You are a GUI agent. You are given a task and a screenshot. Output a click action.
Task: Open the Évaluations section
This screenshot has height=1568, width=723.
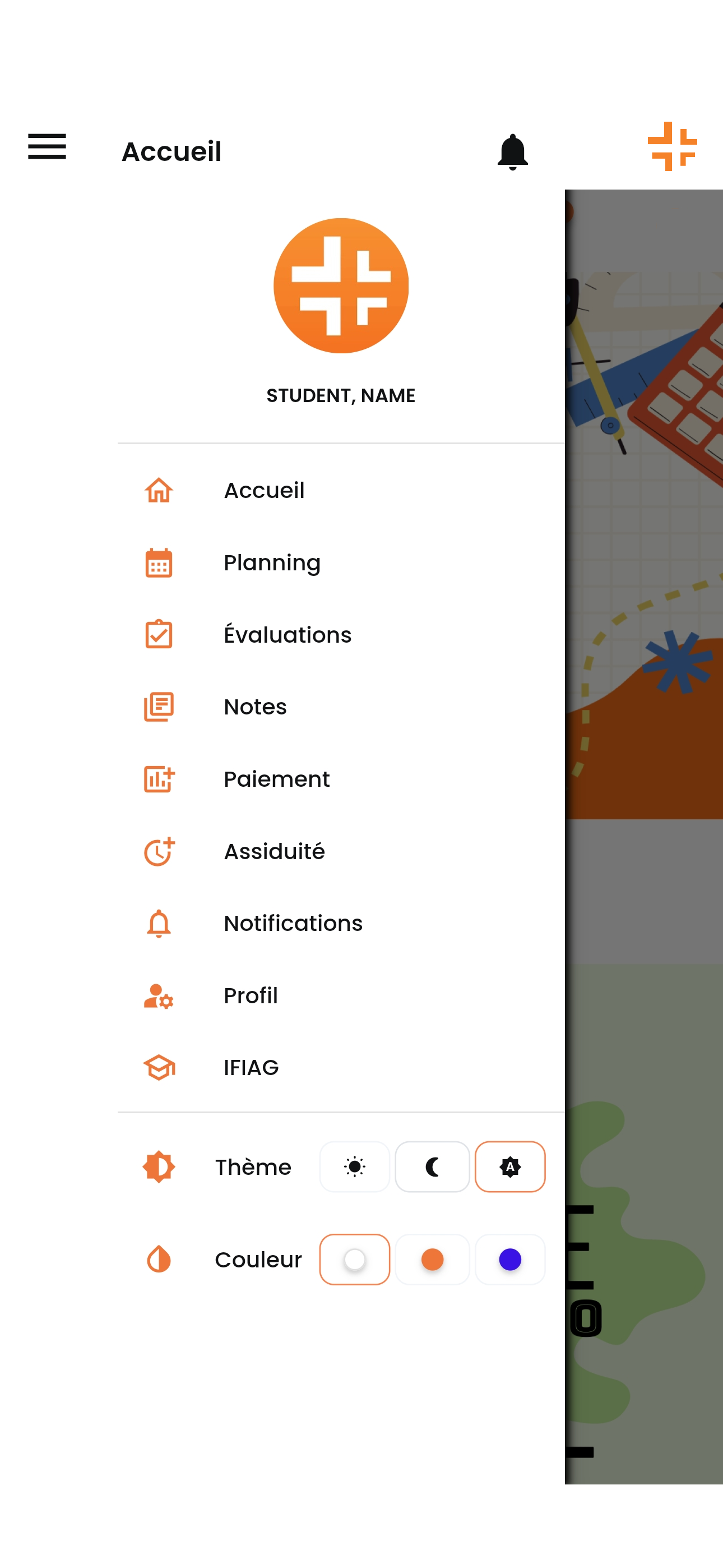(286, 635)
